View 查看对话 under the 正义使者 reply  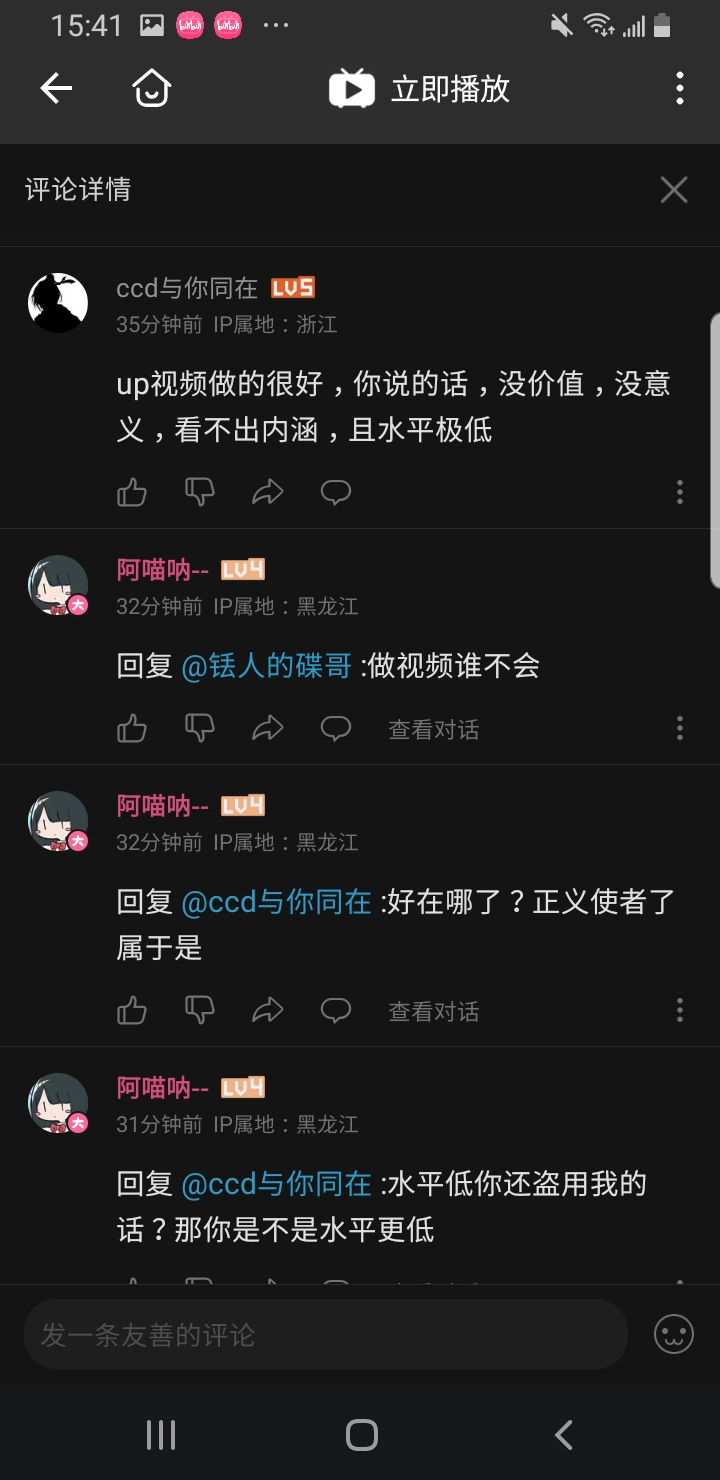pos(433,1012)
